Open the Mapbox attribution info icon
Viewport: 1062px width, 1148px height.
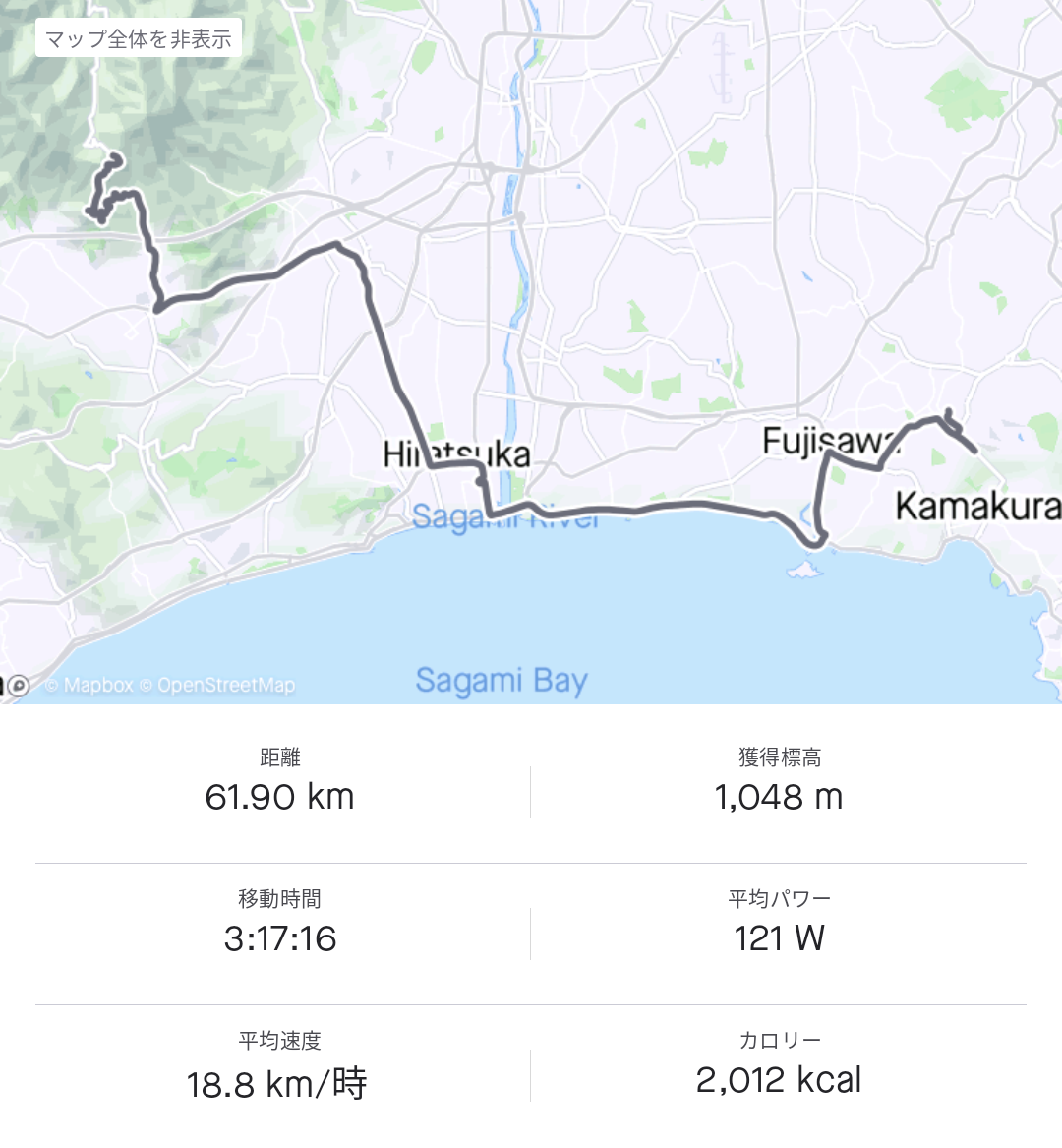pyautogui.click(x=19, y=686)
